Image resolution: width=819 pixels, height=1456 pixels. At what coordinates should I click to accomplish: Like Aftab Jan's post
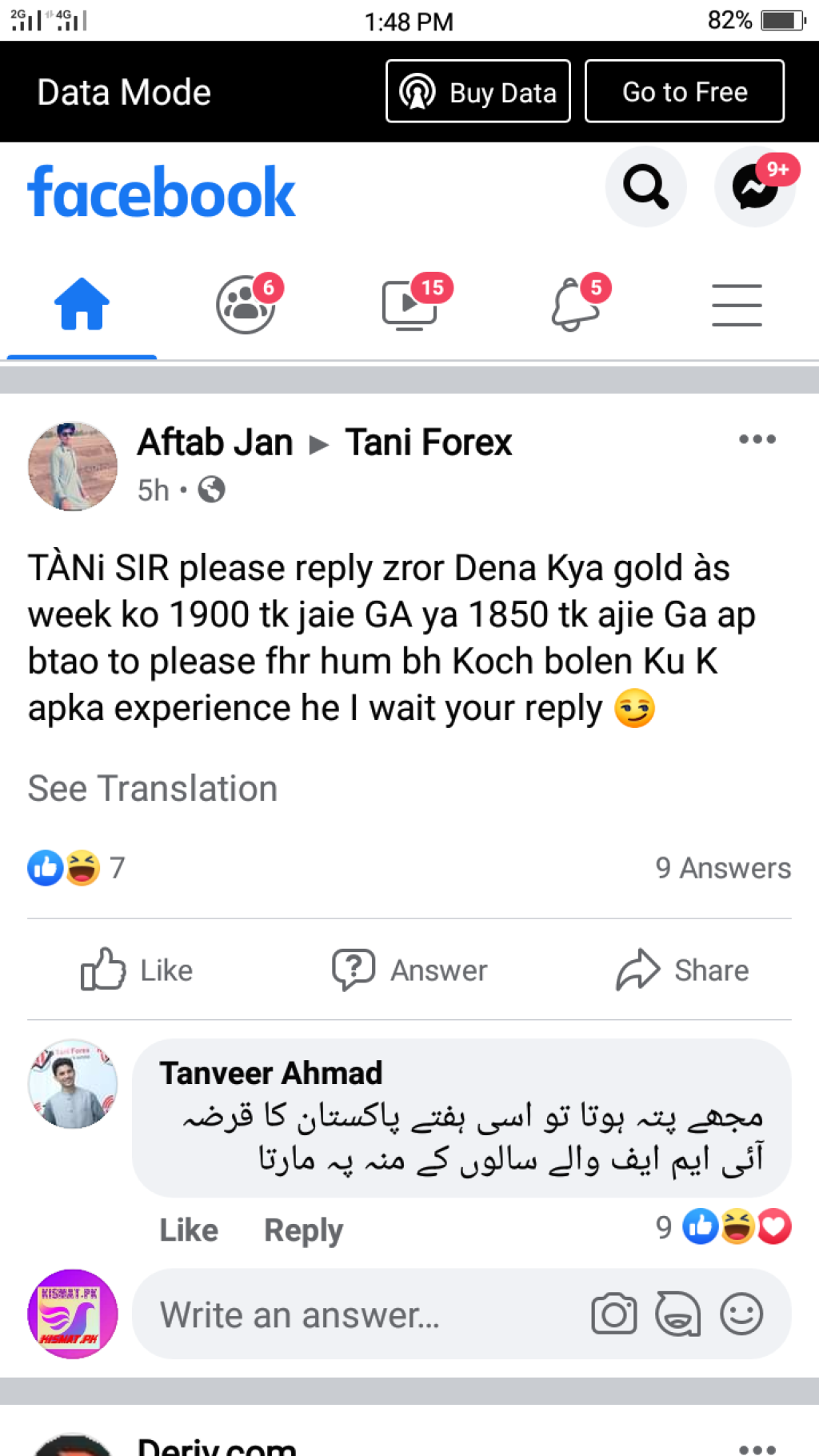point(138,970)
